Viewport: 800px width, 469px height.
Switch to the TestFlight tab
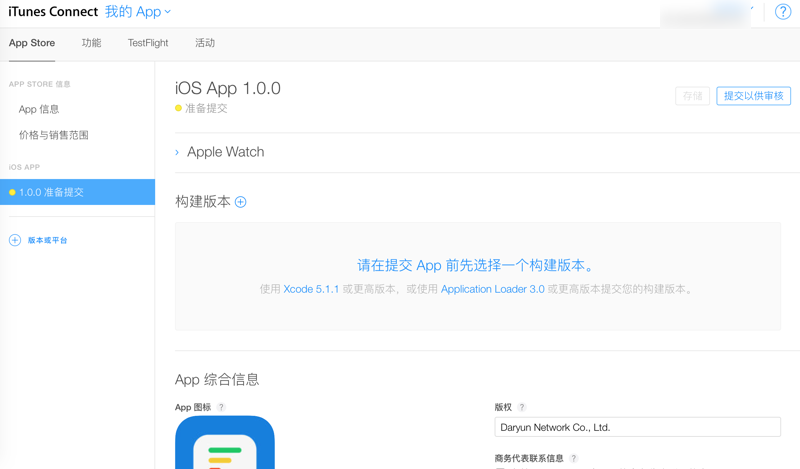(x=148, y=43)
